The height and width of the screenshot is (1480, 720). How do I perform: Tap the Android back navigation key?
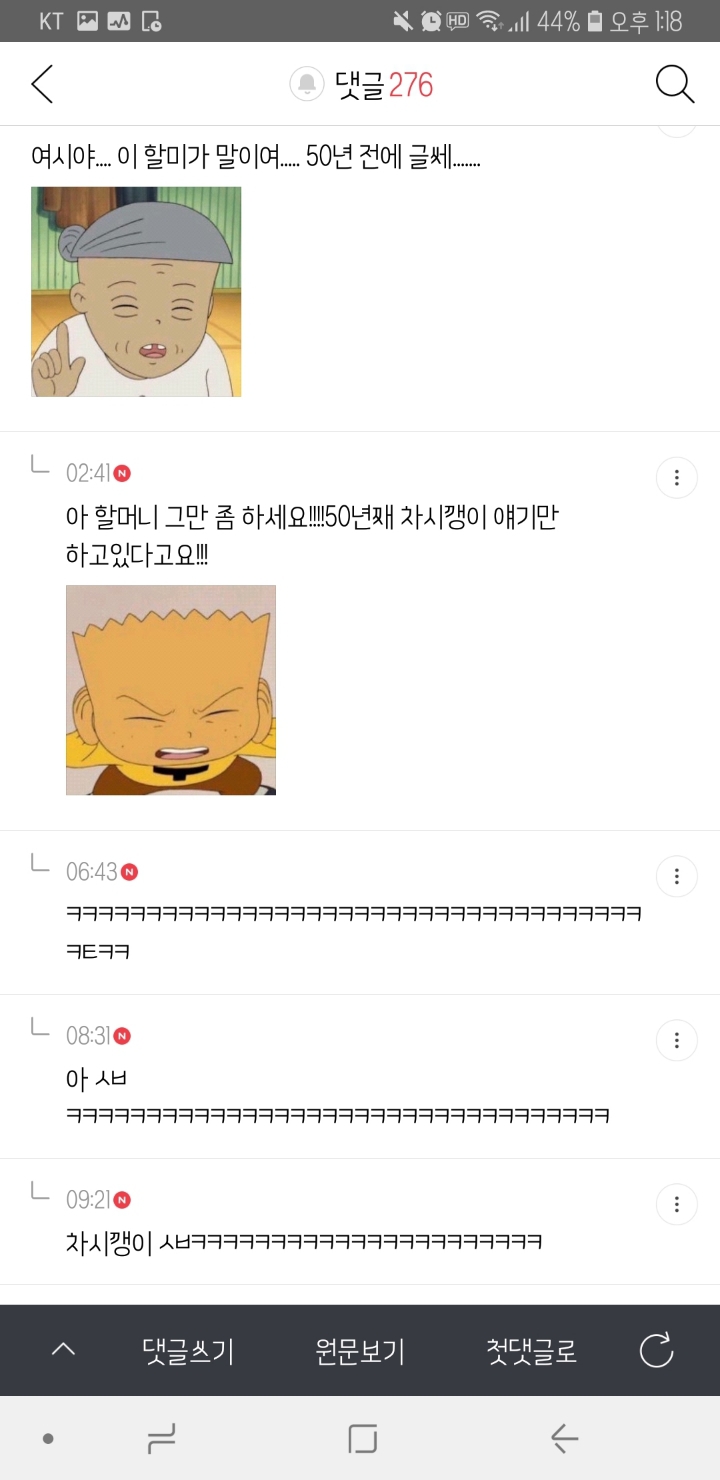(x=563, y=1440)
